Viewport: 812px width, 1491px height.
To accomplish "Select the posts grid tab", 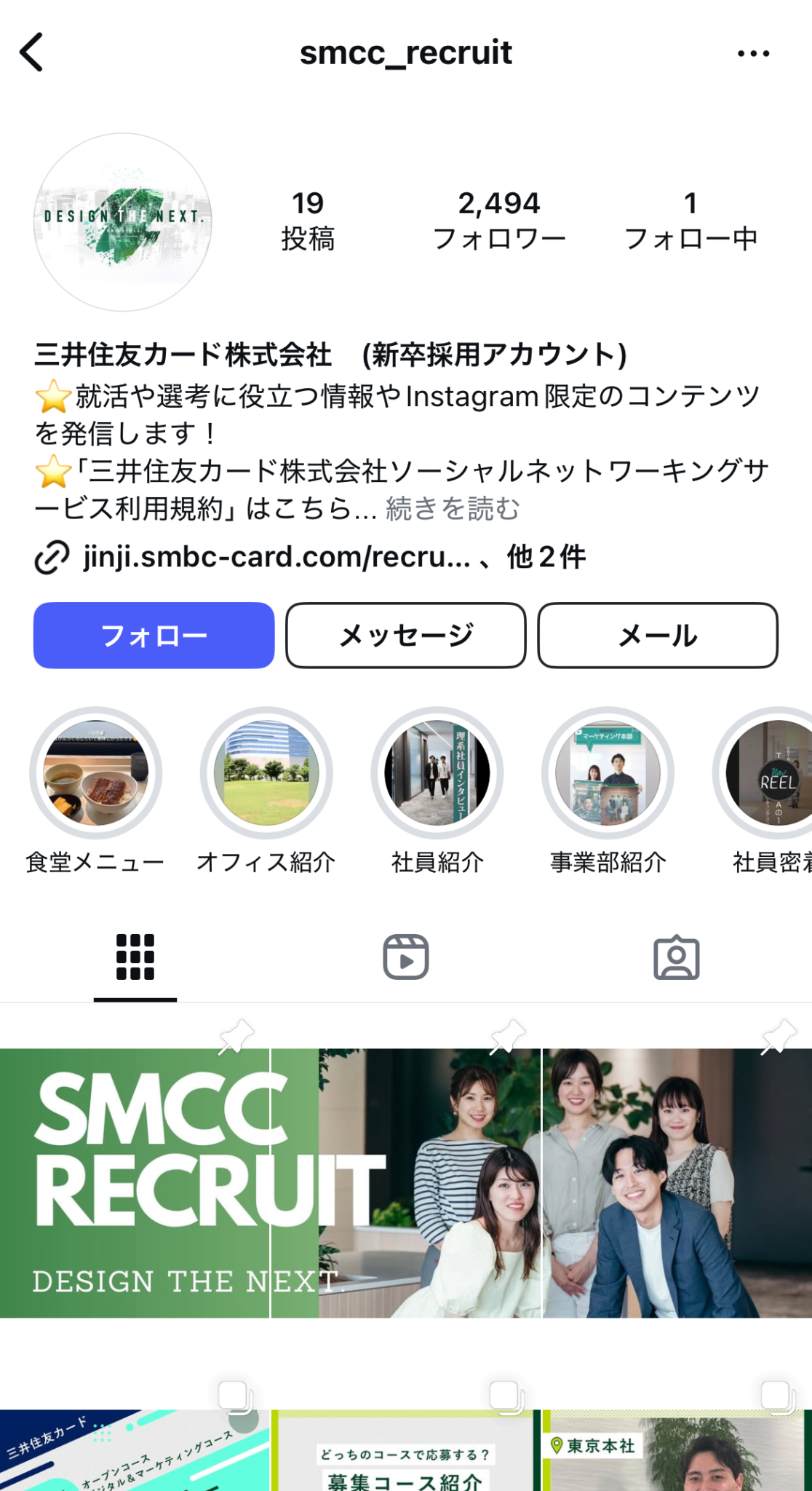I will (x=135, y=957).
